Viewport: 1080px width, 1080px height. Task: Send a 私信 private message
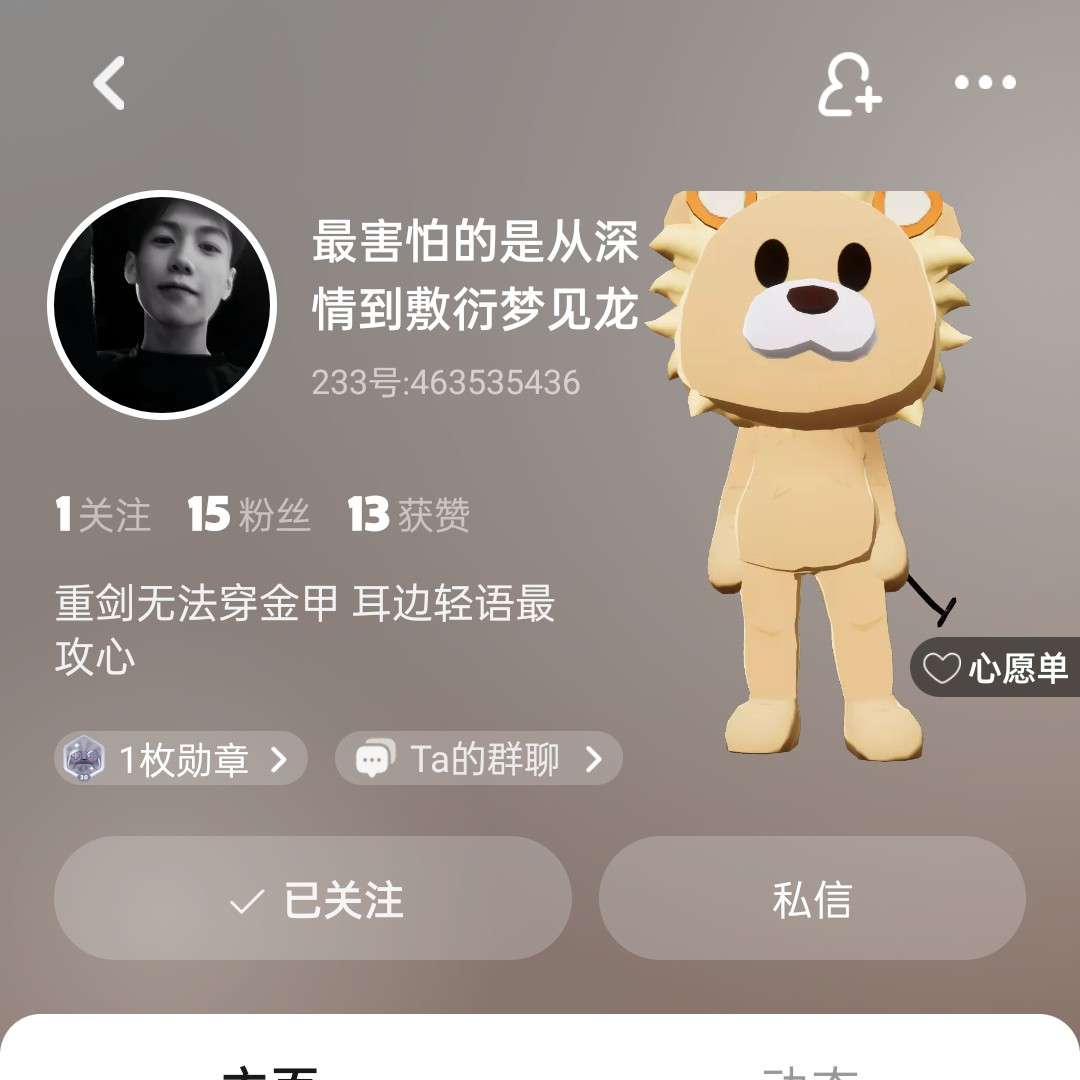(812, 899)
